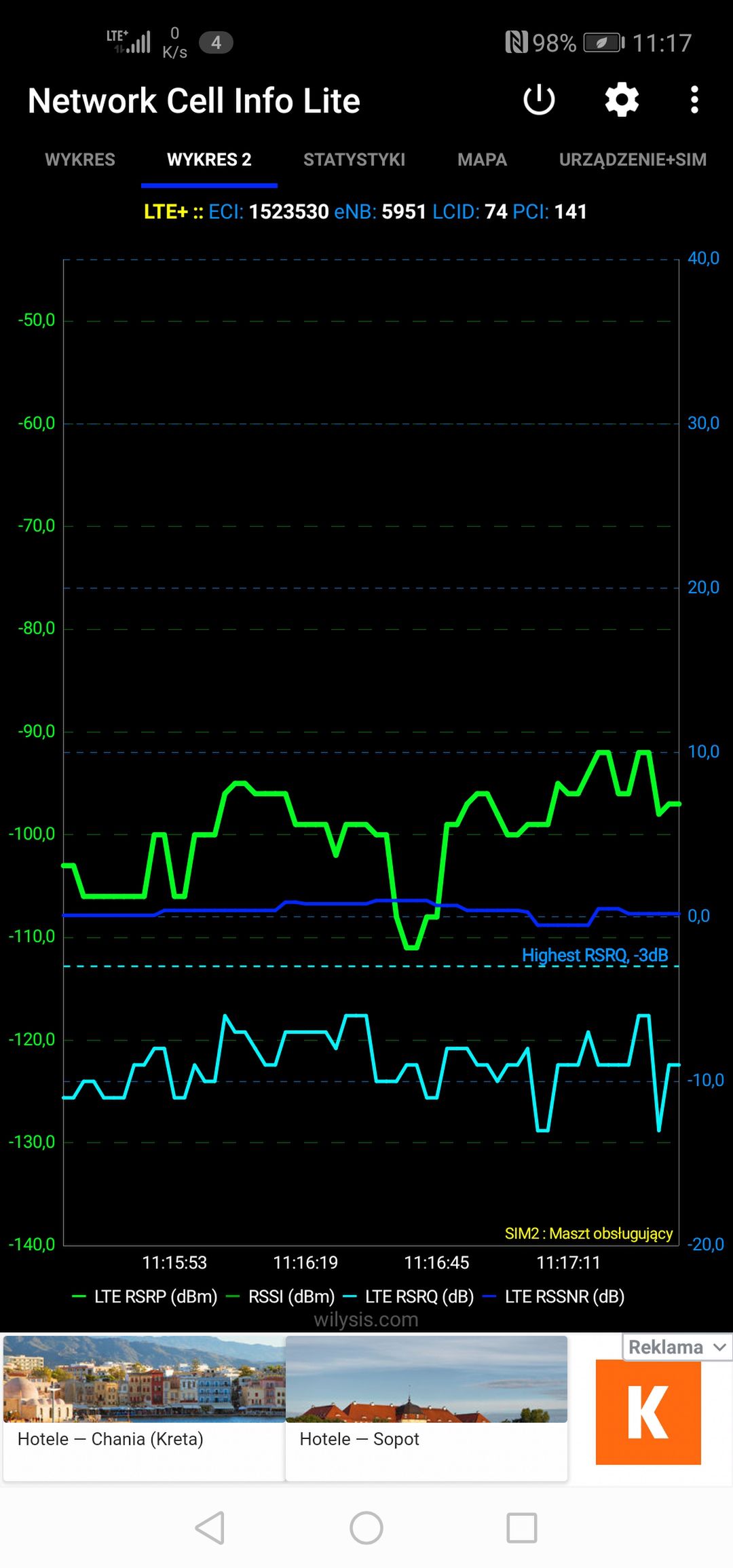
Task: Return to the home screen
Action: [x=366, y=1528]
